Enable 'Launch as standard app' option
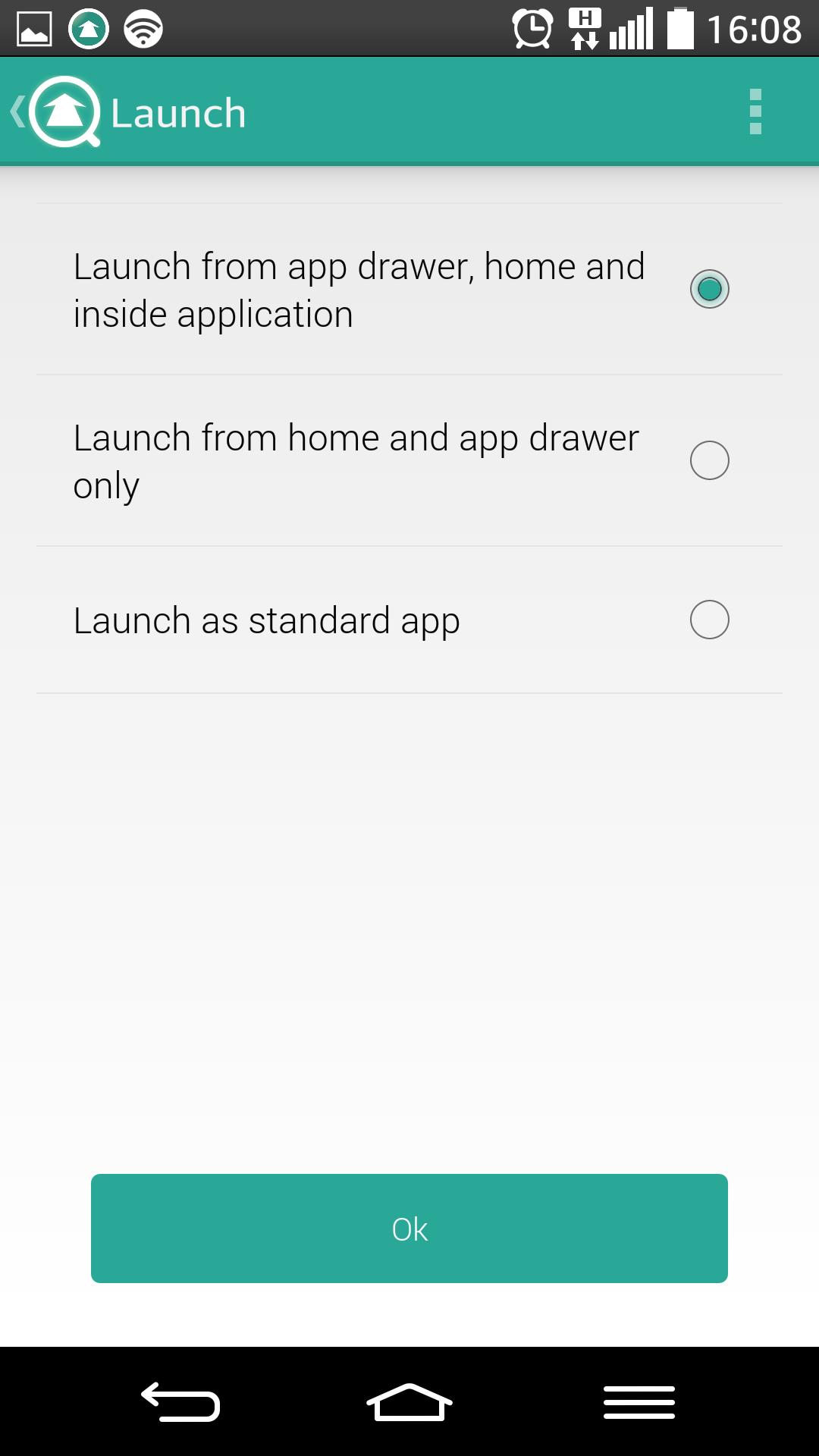 pos(710,620)
